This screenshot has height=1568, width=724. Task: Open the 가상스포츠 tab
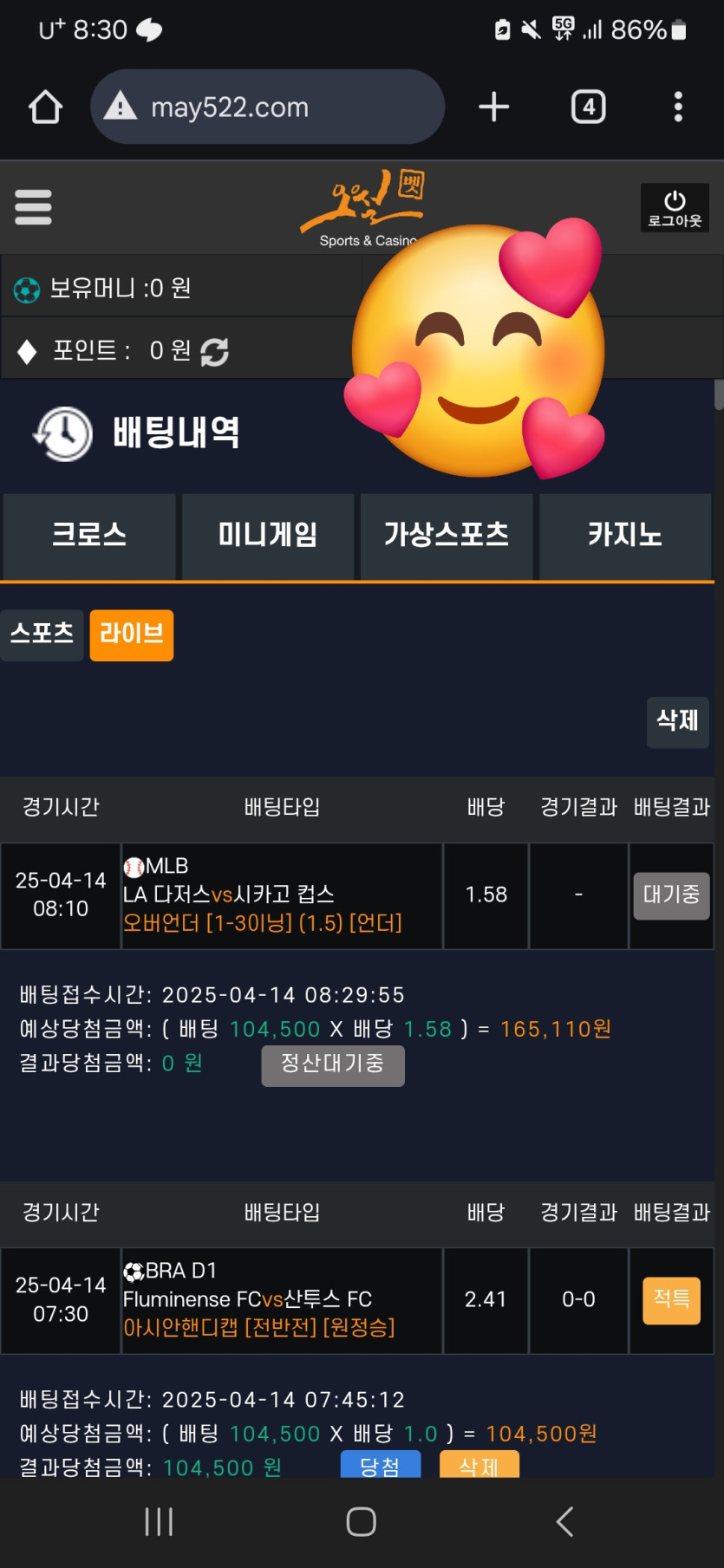click(446, 535)
